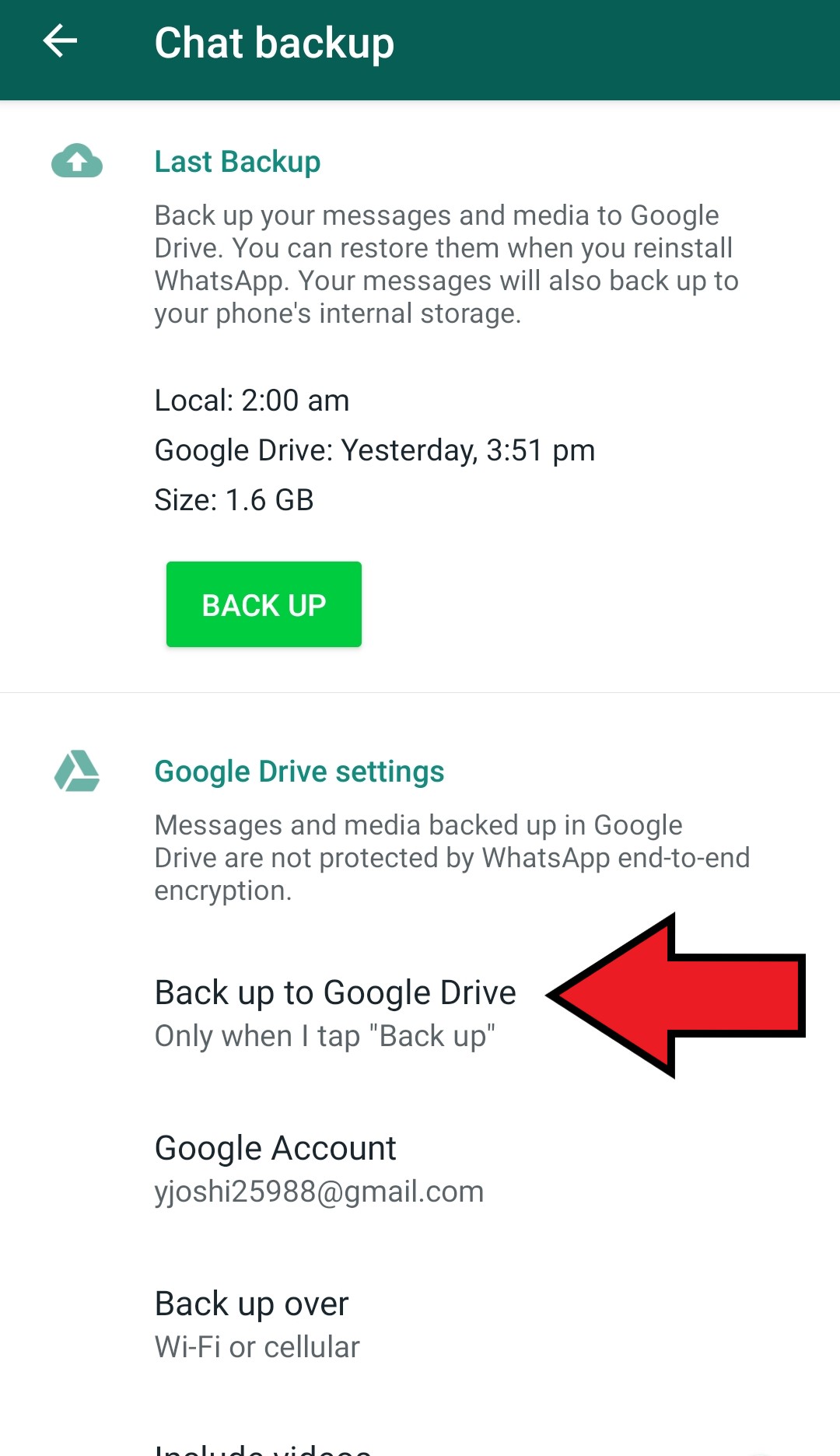840x1456 pixels.
Task: Change the Google Account for backups
Action: pyautogui.click(x=420, y=1169)
